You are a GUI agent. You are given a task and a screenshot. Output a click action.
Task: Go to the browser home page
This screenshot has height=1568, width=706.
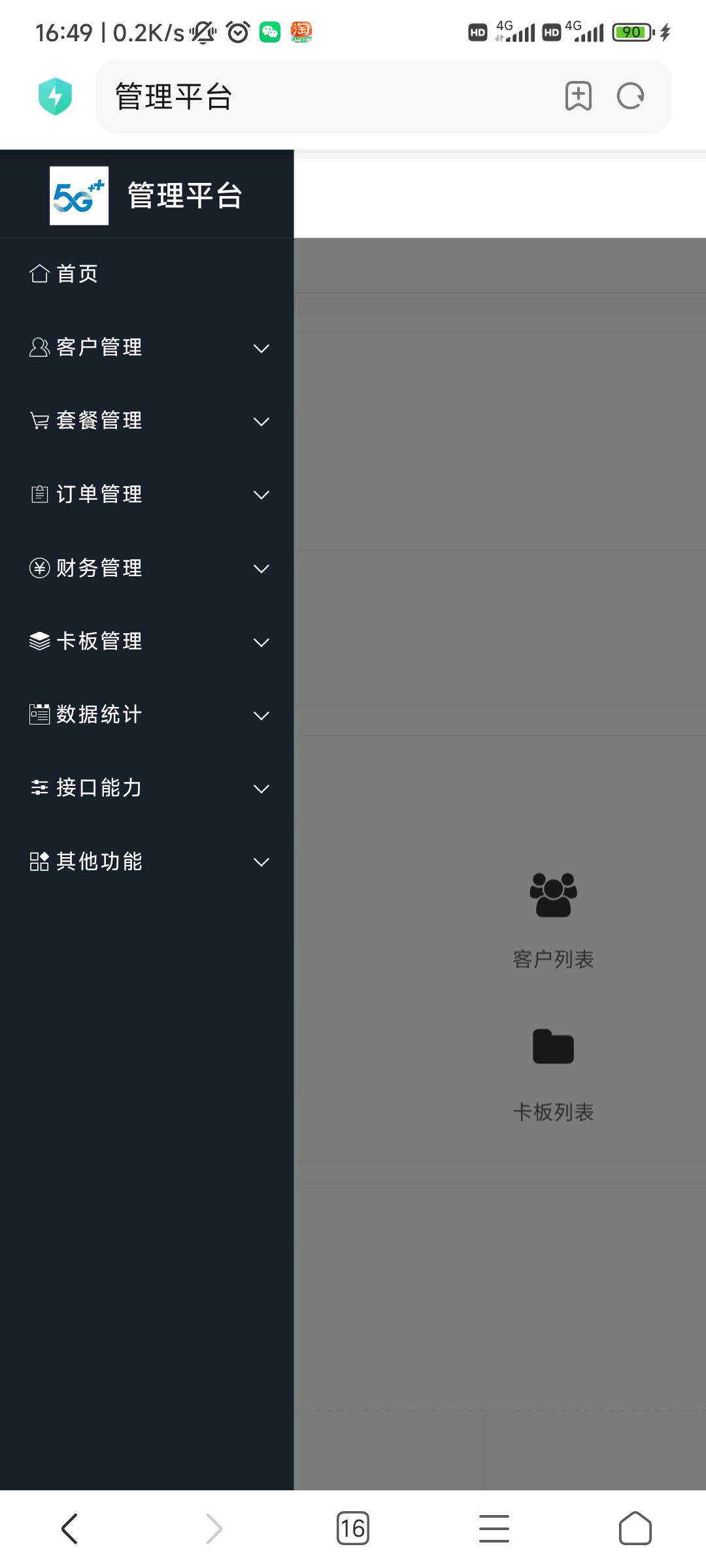pos(635,1529)
